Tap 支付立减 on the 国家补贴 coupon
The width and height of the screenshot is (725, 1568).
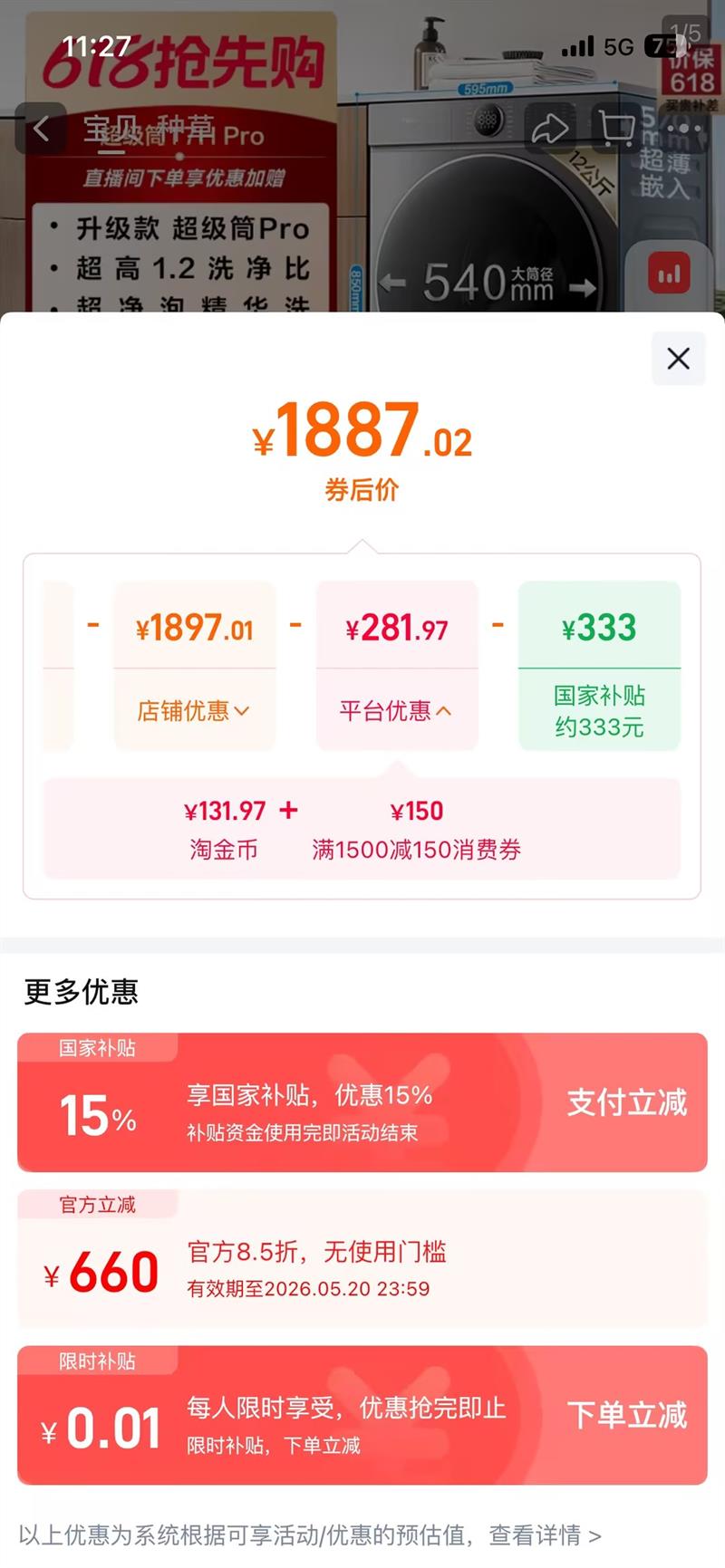point(627,1102)
